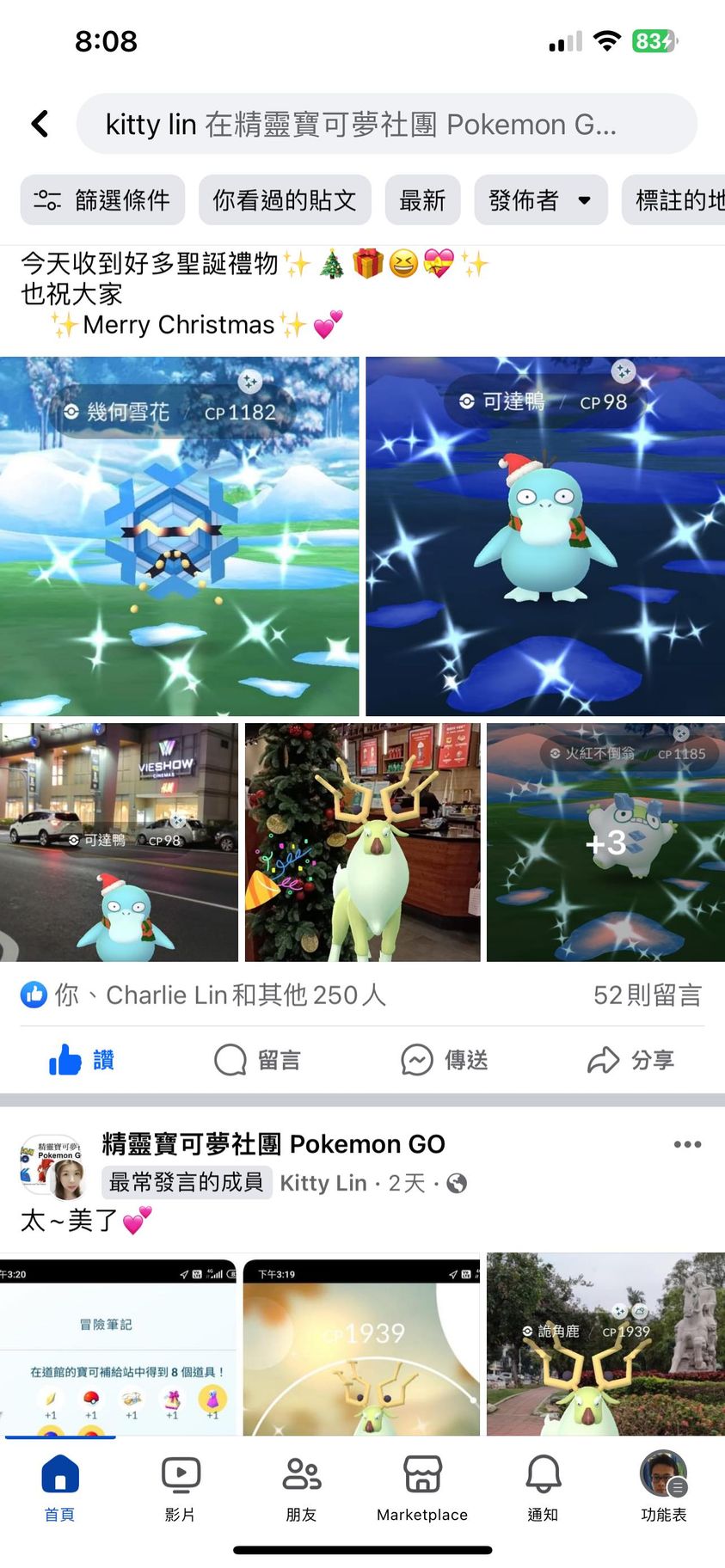Check the 通知 notifications tab

coord(543,1488)
